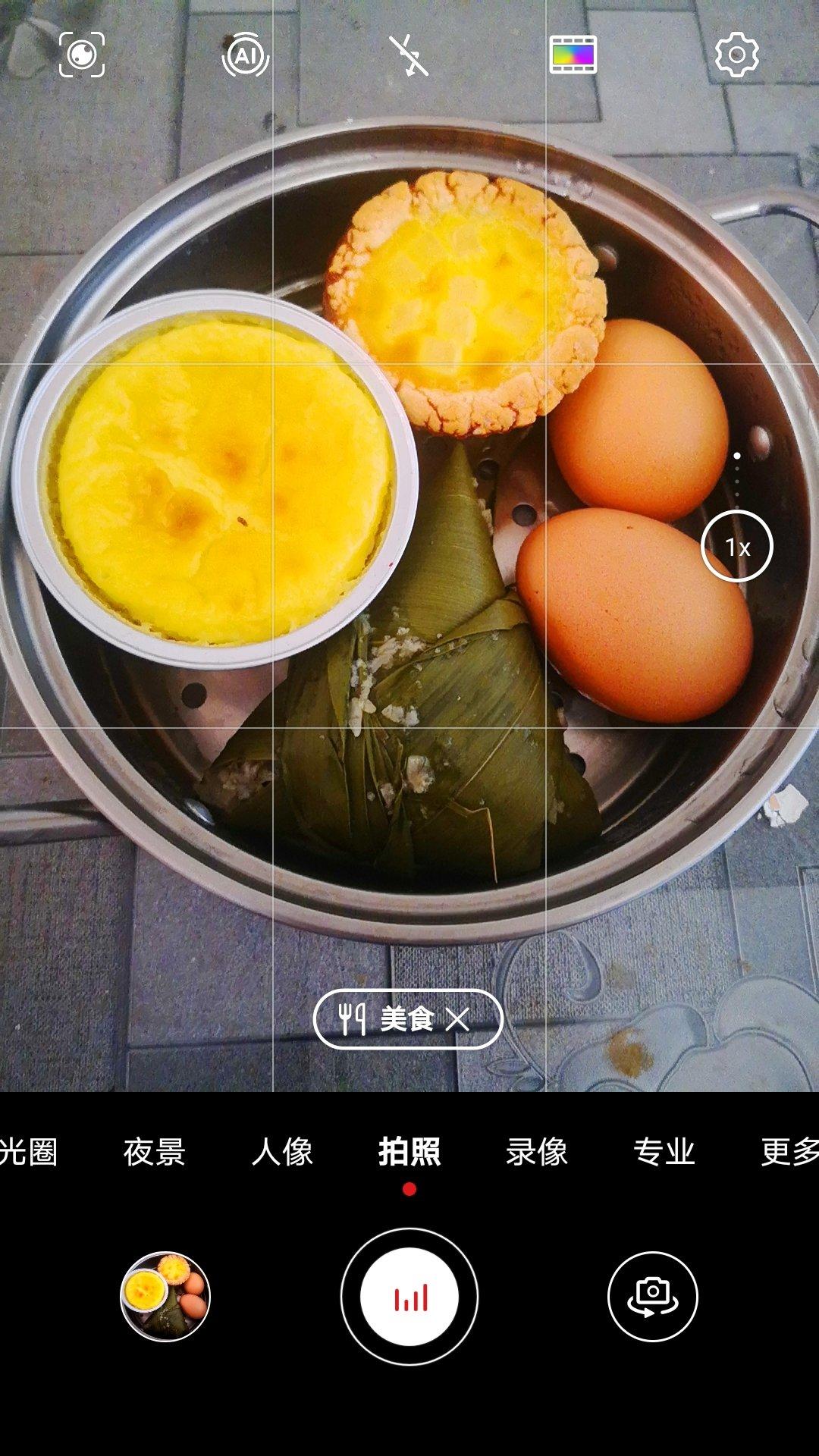Flip to the front camera
The height and width of the screenshot is (1456, 819).
click(652, 1296)
